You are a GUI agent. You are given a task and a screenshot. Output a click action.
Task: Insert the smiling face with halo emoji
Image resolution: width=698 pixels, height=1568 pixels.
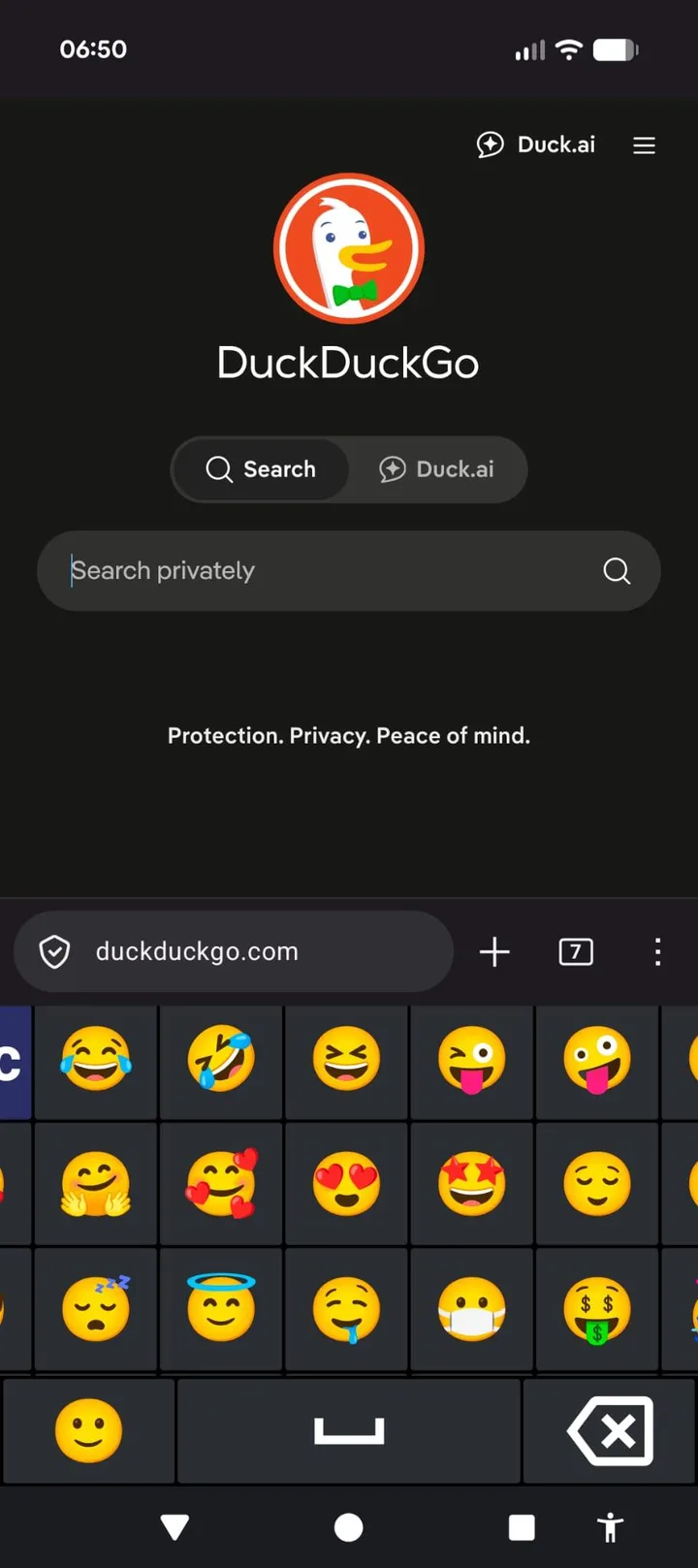point(221,1309)
